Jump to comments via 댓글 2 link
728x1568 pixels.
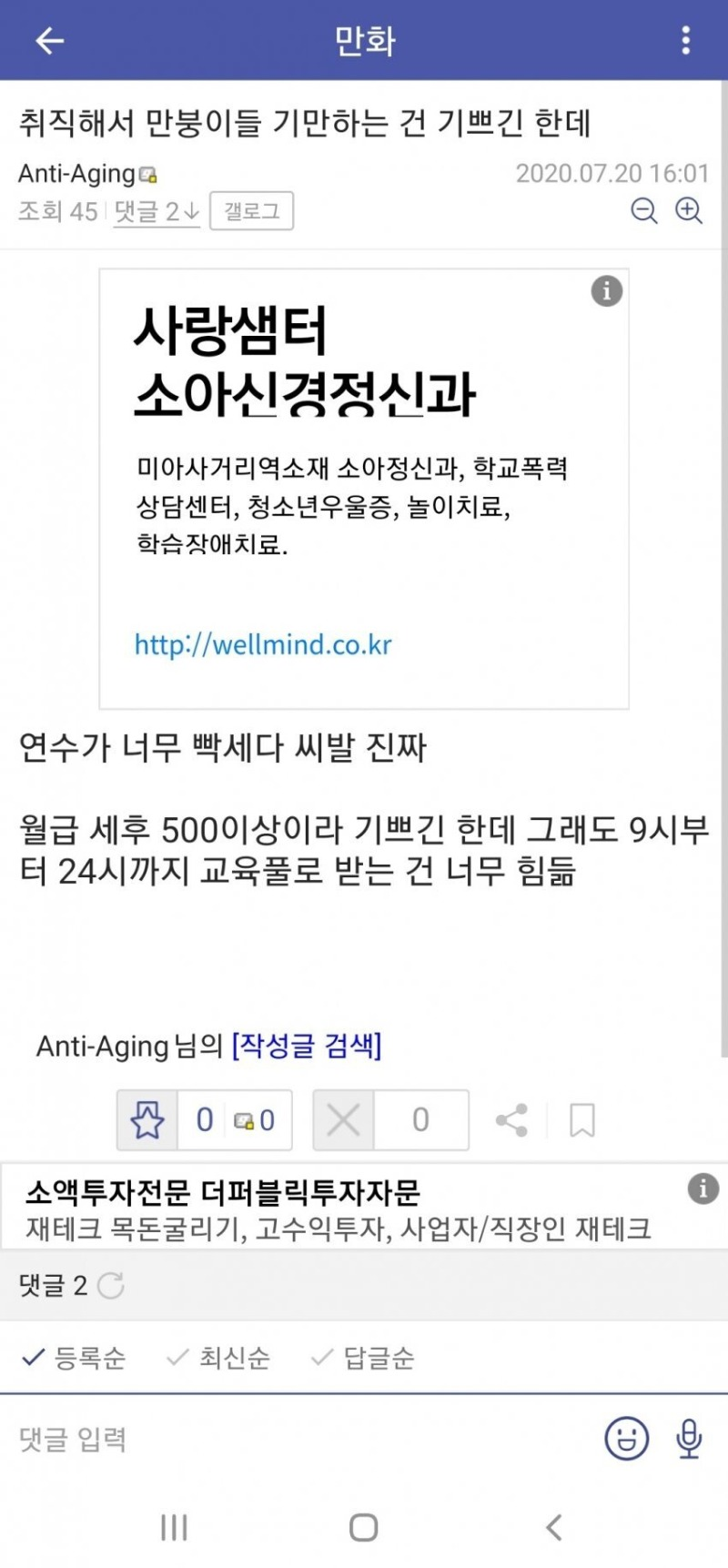pyautogui.click(x=157, y=211)
